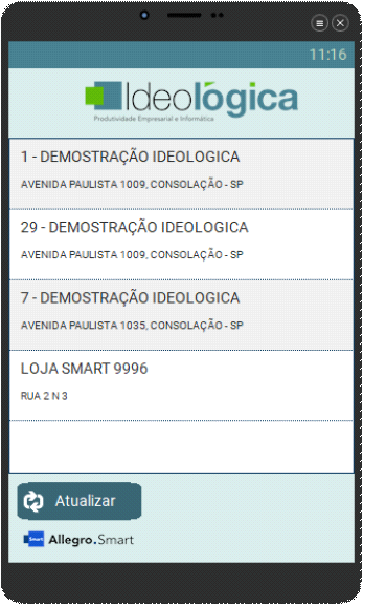Tap the Atualizar button
This screenshot has height=607, width=365.
pos(79,501)
